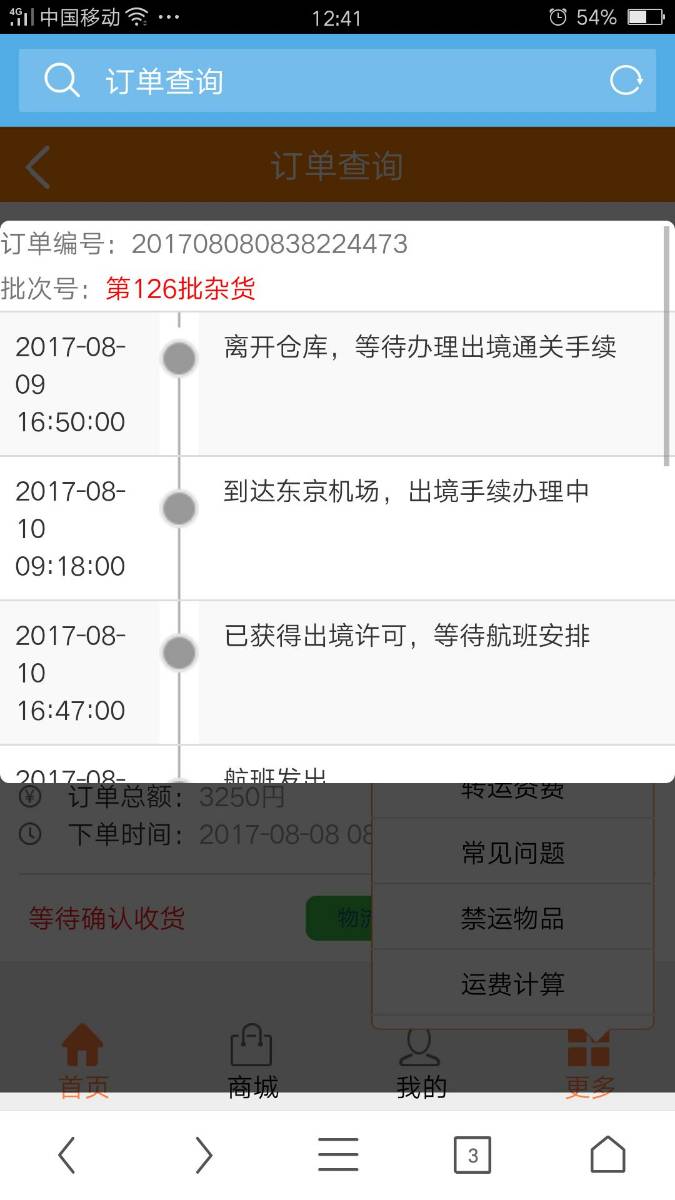Return to the browser home page
This screenshot has width=675, height=1200.
pyautogui.click(x=607, y=1156)
